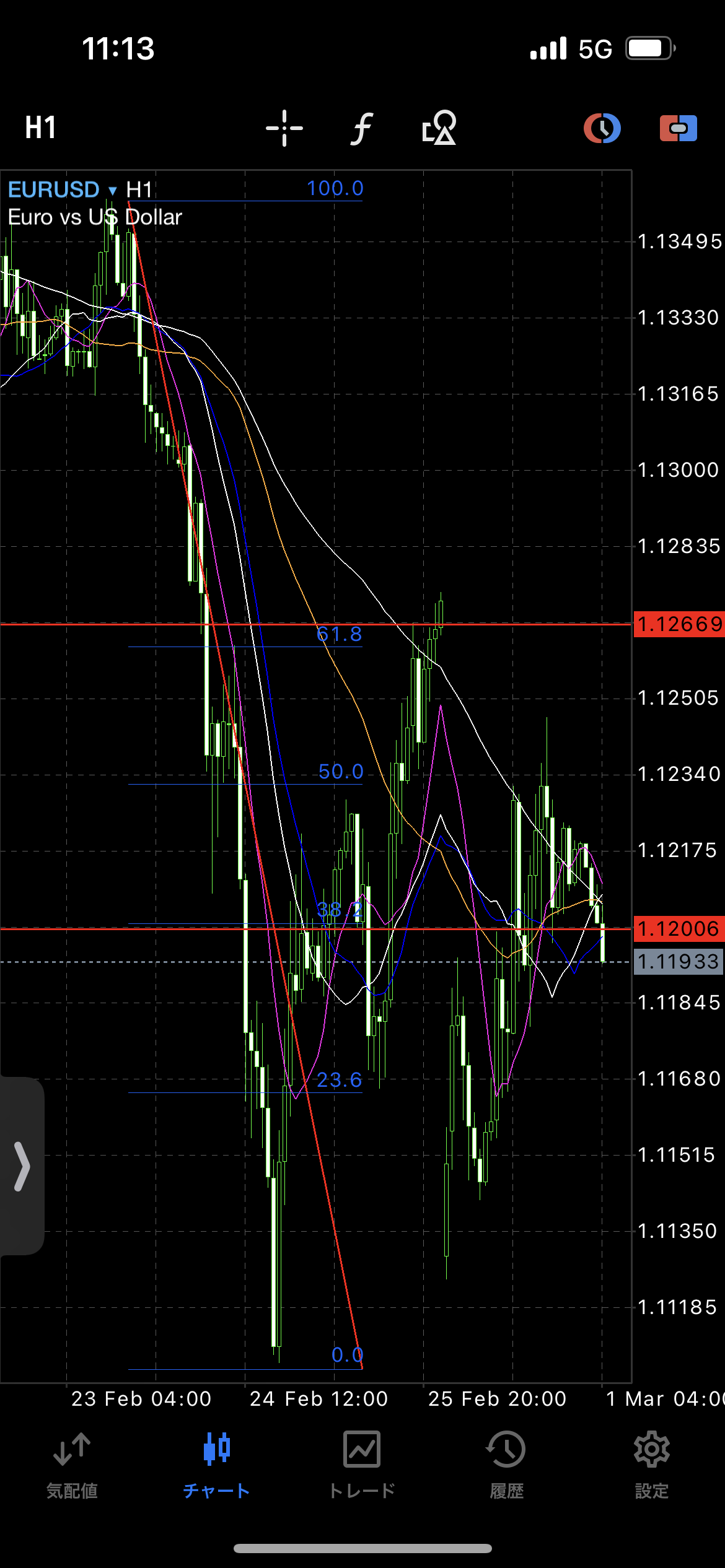Image resolution: width=725 pixels, height=1568 pixels.
Task: Open the 設定 settings tab
Action: click(652, 1466)
